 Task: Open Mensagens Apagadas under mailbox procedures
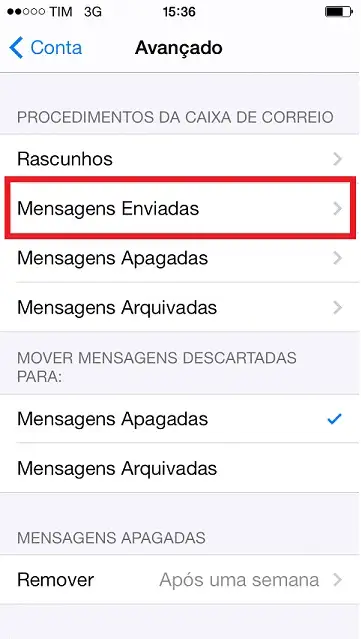point(180,258)
